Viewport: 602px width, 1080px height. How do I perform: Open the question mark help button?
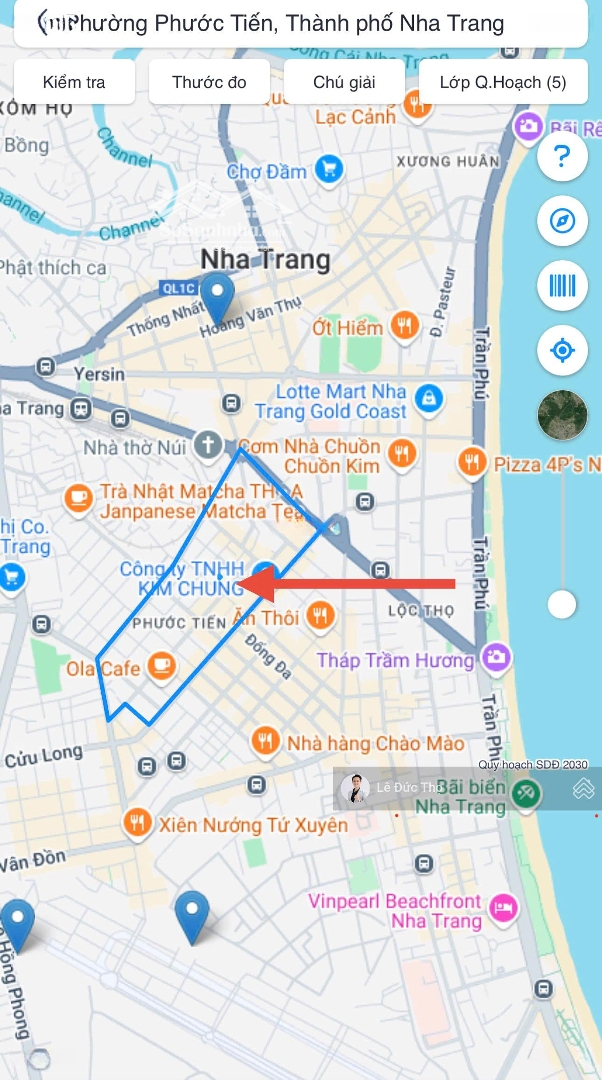coord(562,157)
